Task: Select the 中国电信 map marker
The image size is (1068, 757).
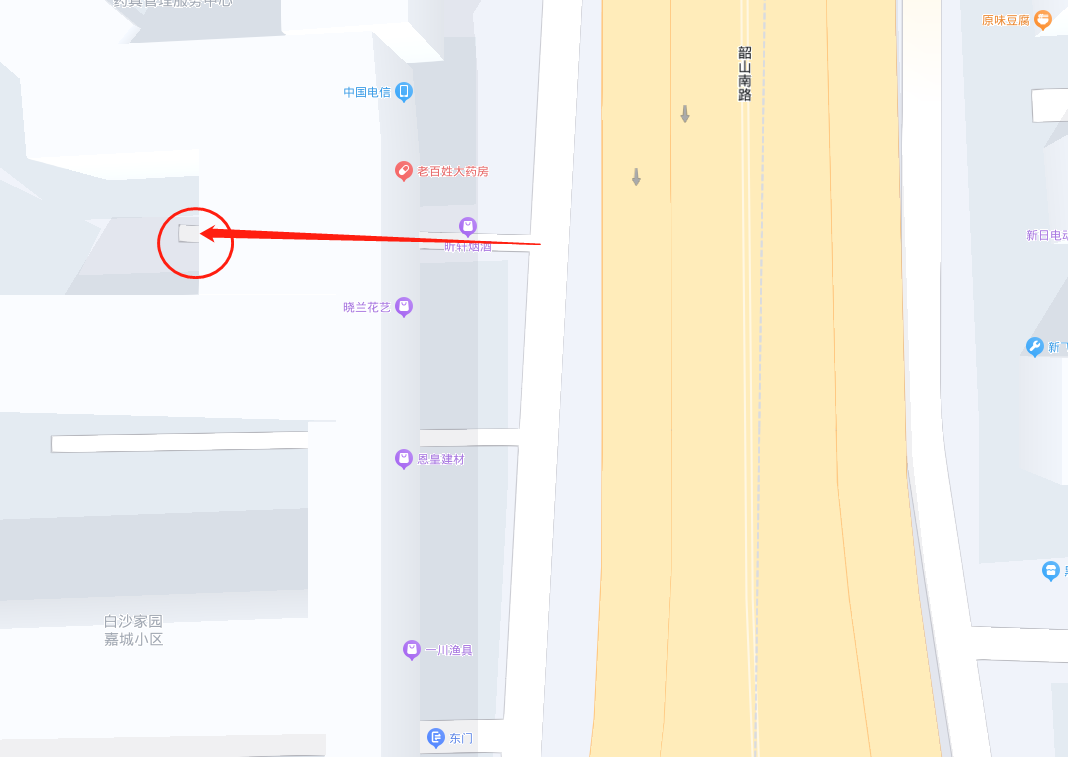Action: pos(404,92)
